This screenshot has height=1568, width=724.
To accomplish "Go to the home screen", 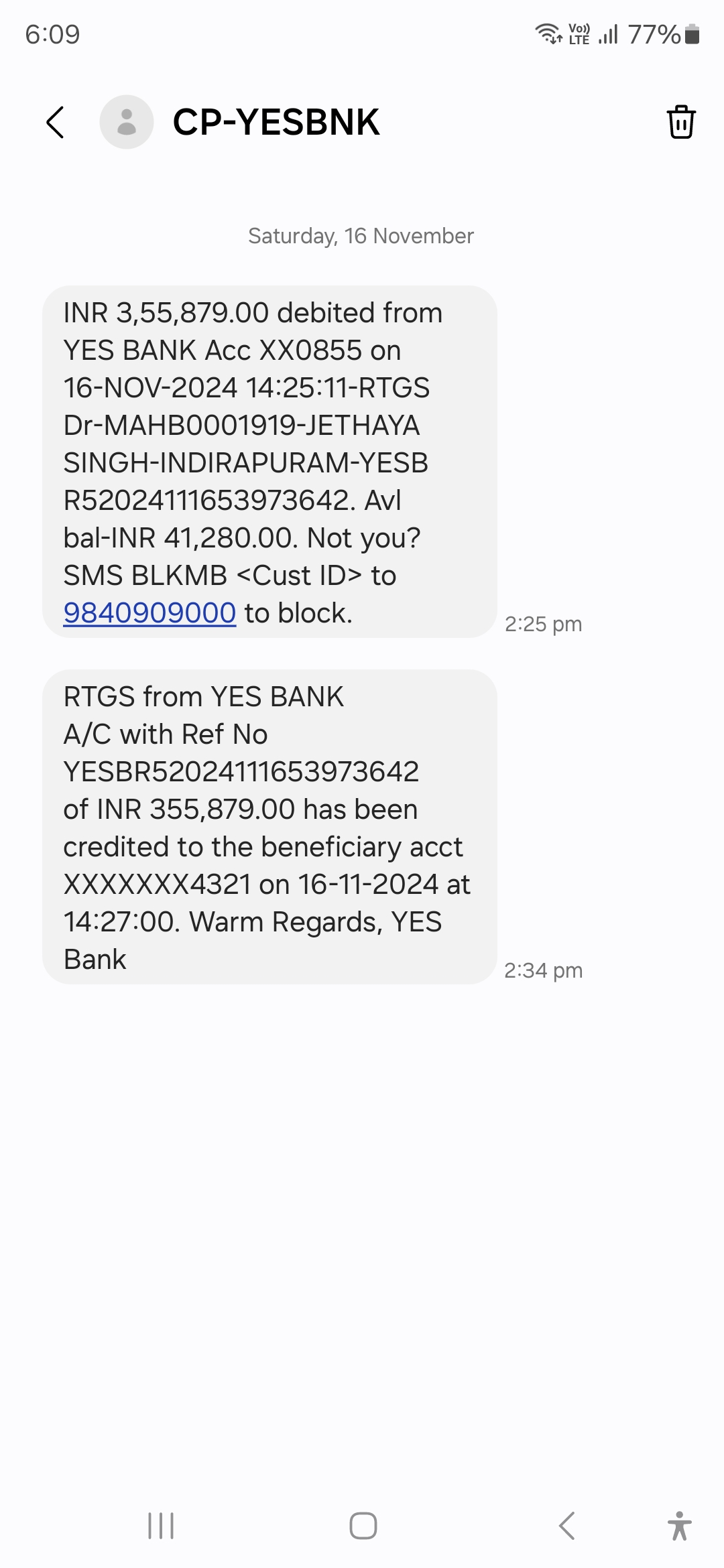I will [x=363, y=1526].
